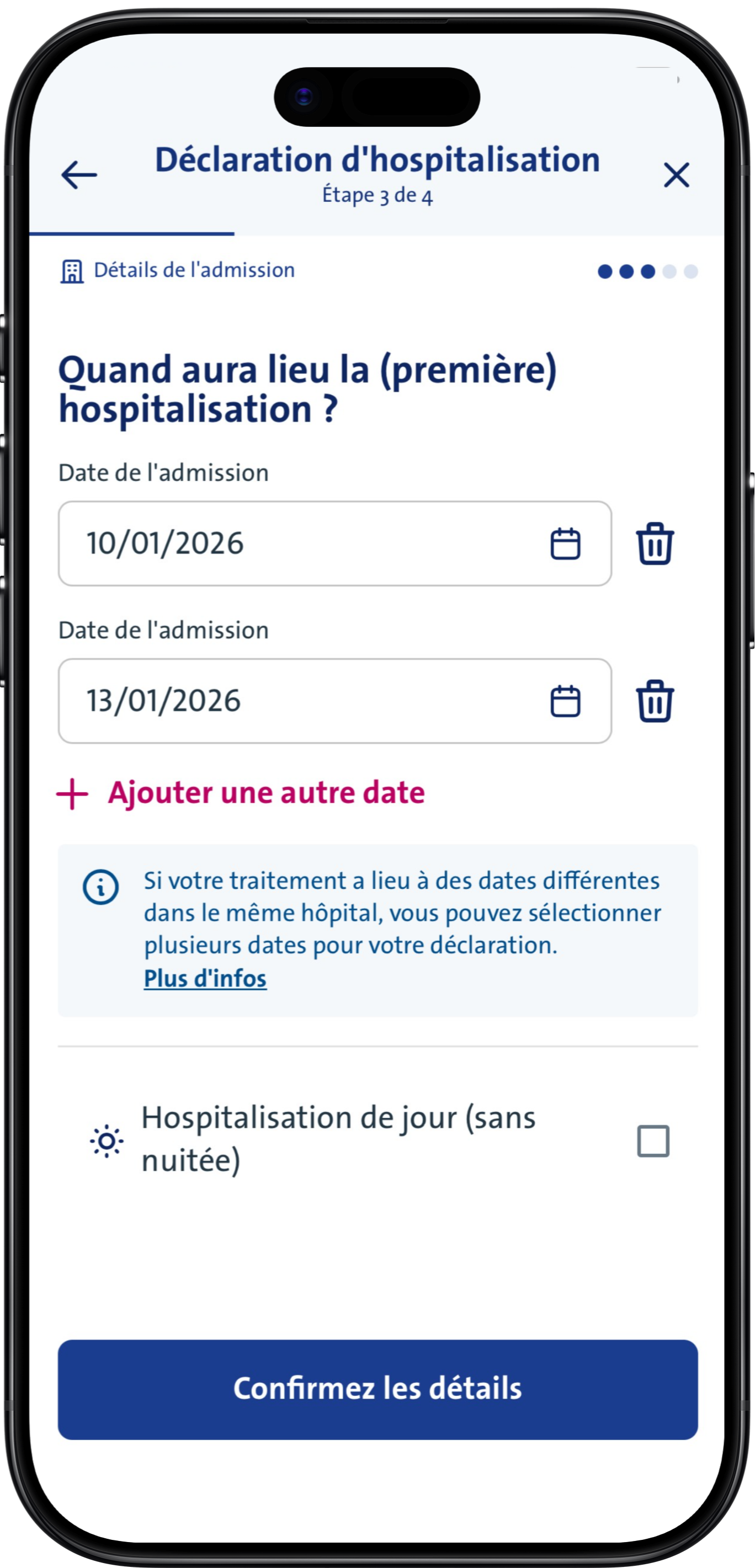Check Hospitalisation de jour (sans nuitée)
The height and width of the screenshot is (1568, 755).
coord(653,1141)
